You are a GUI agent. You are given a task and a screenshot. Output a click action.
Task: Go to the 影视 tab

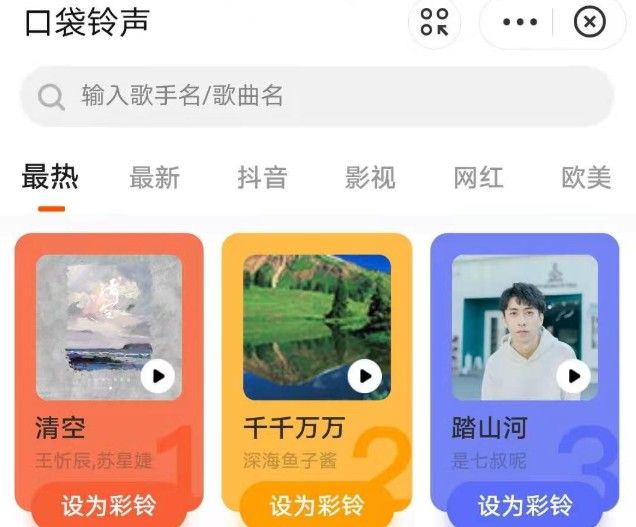370,178
